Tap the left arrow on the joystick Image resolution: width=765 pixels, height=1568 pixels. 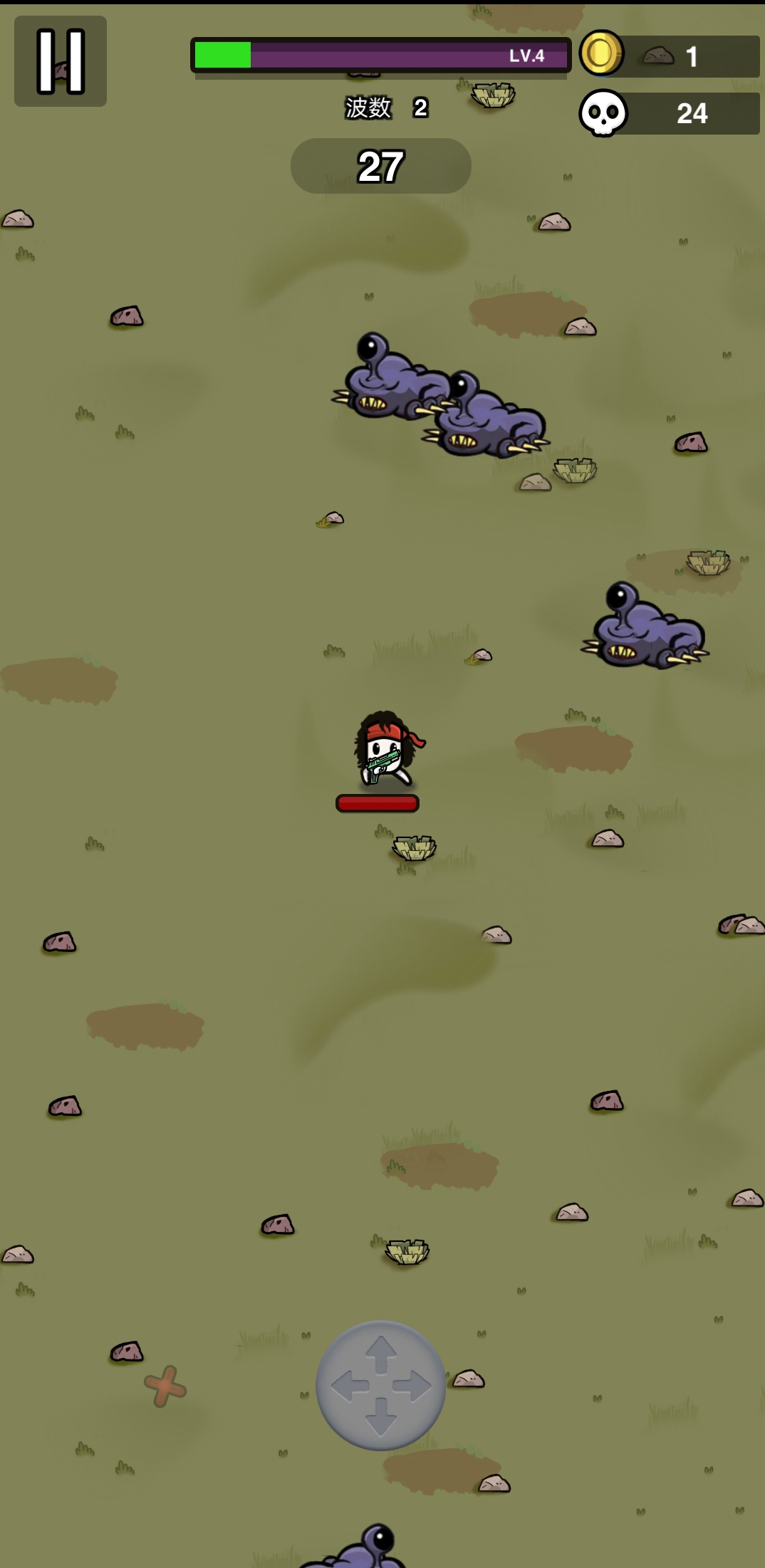[348, 1386]
